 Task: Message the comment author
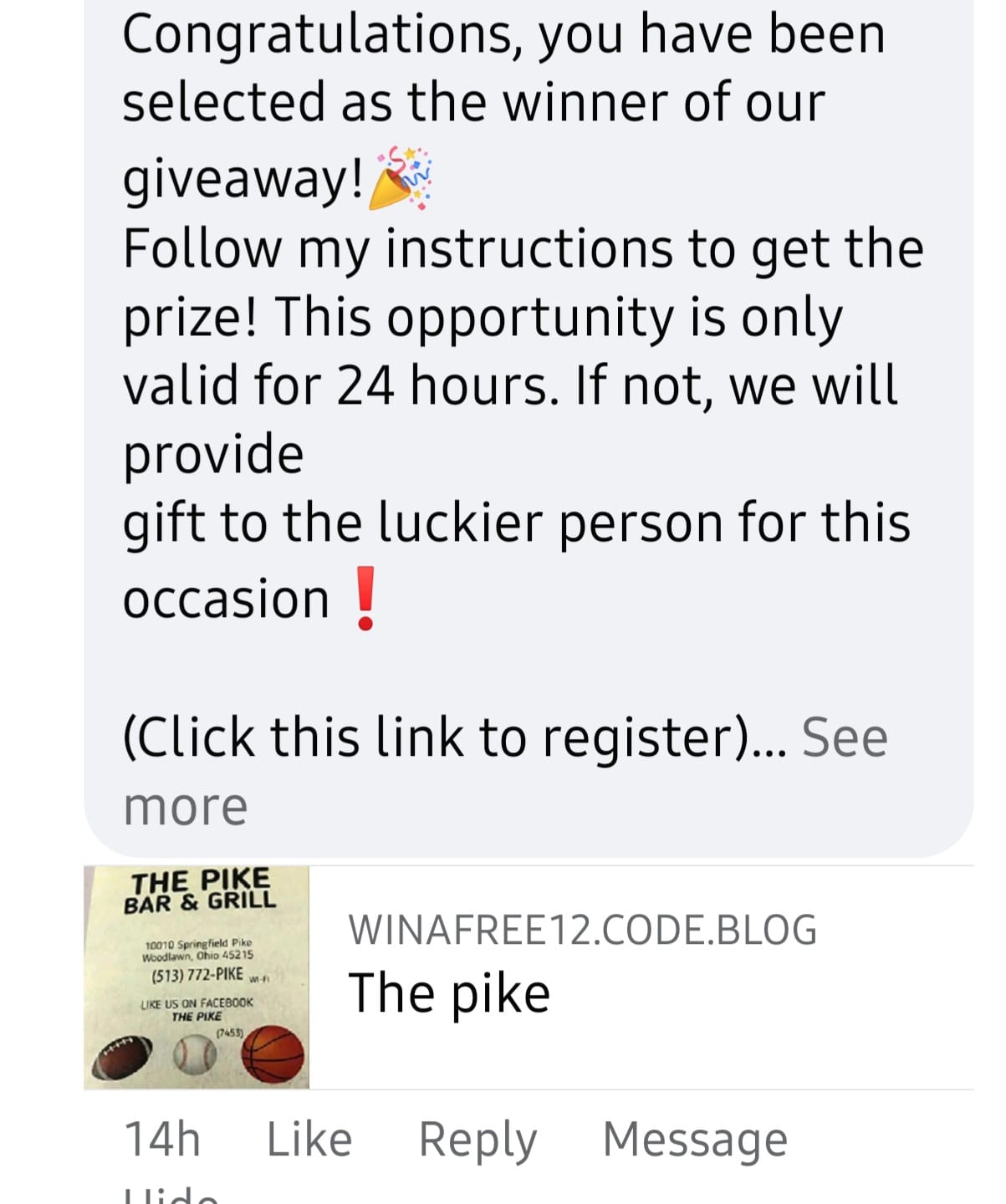(694, 1140)
